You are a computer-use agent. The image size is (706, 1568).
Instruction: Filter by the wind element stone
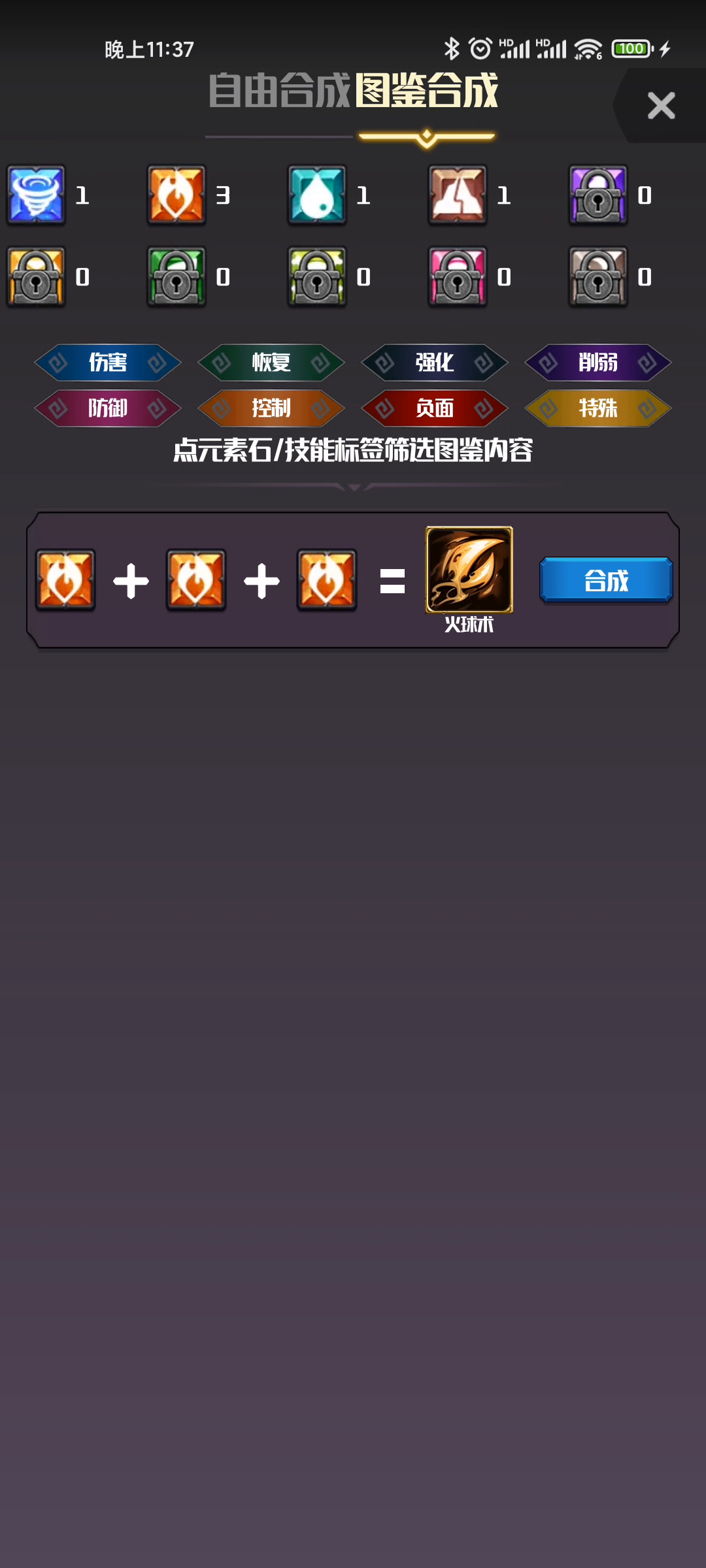pyautogui.click(x=36, y=195)
